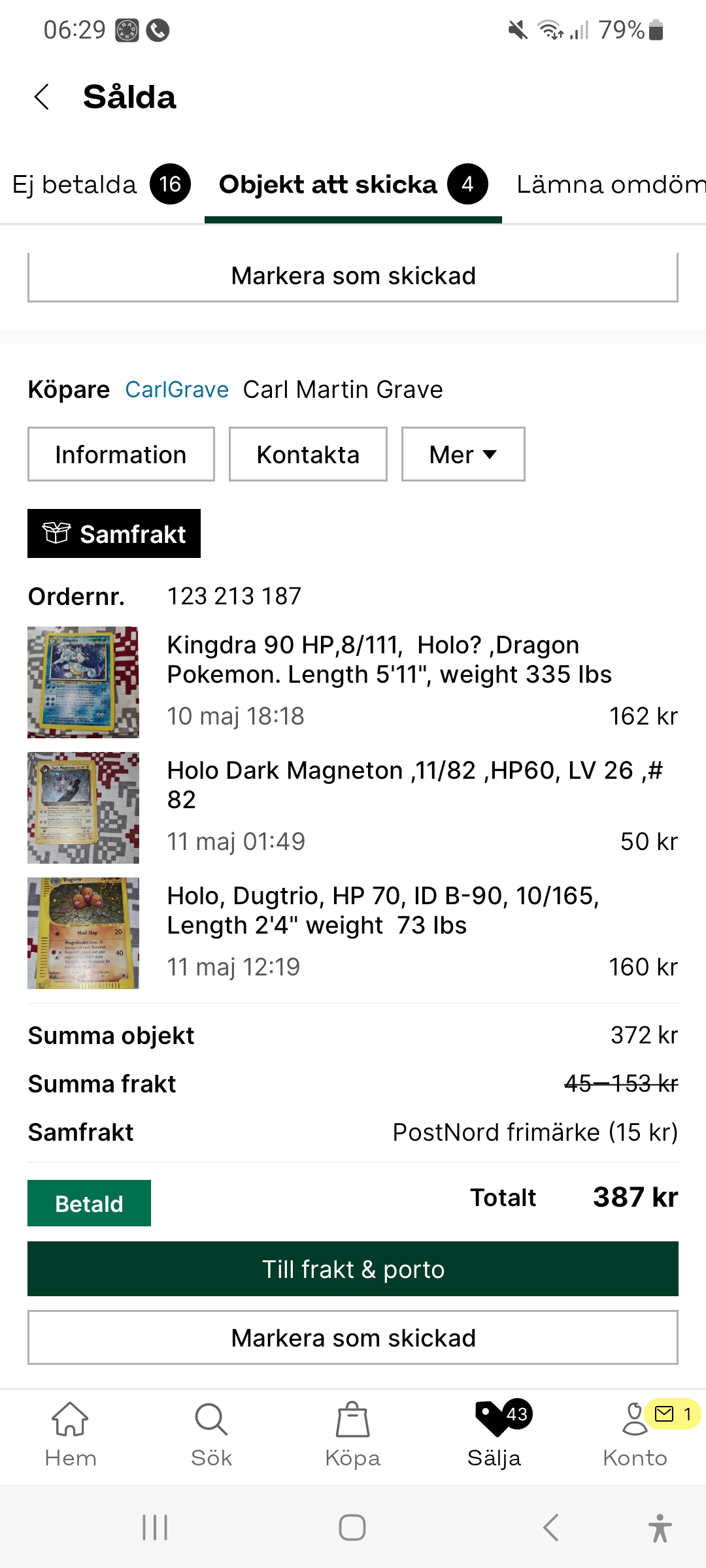Open the Holo Dark Magneton listing
Image resolution: width=706 pixels, height=1568 pixels.
pos(414,785)
